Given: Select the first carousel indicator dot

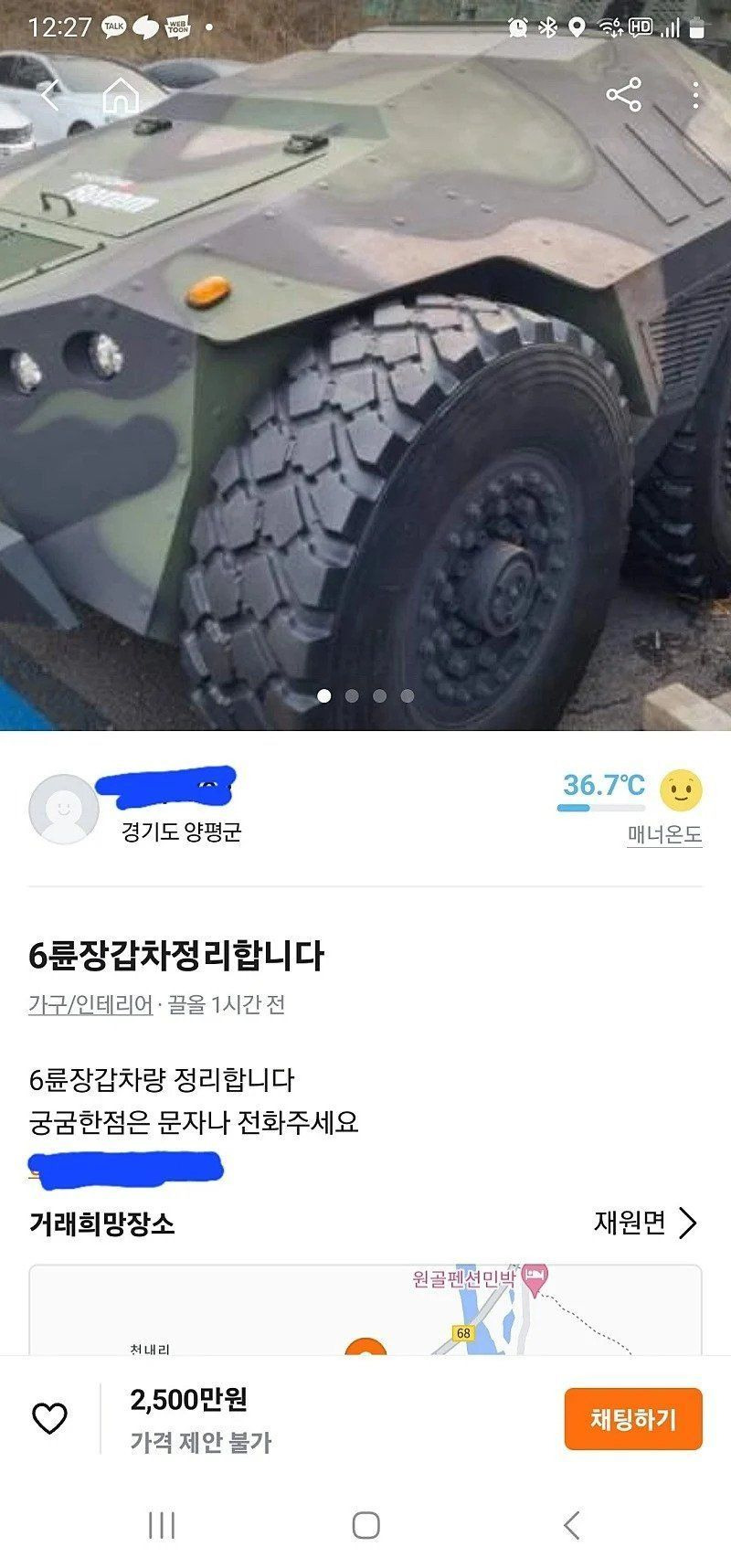Looking at the screenshot, I should 323,695.
